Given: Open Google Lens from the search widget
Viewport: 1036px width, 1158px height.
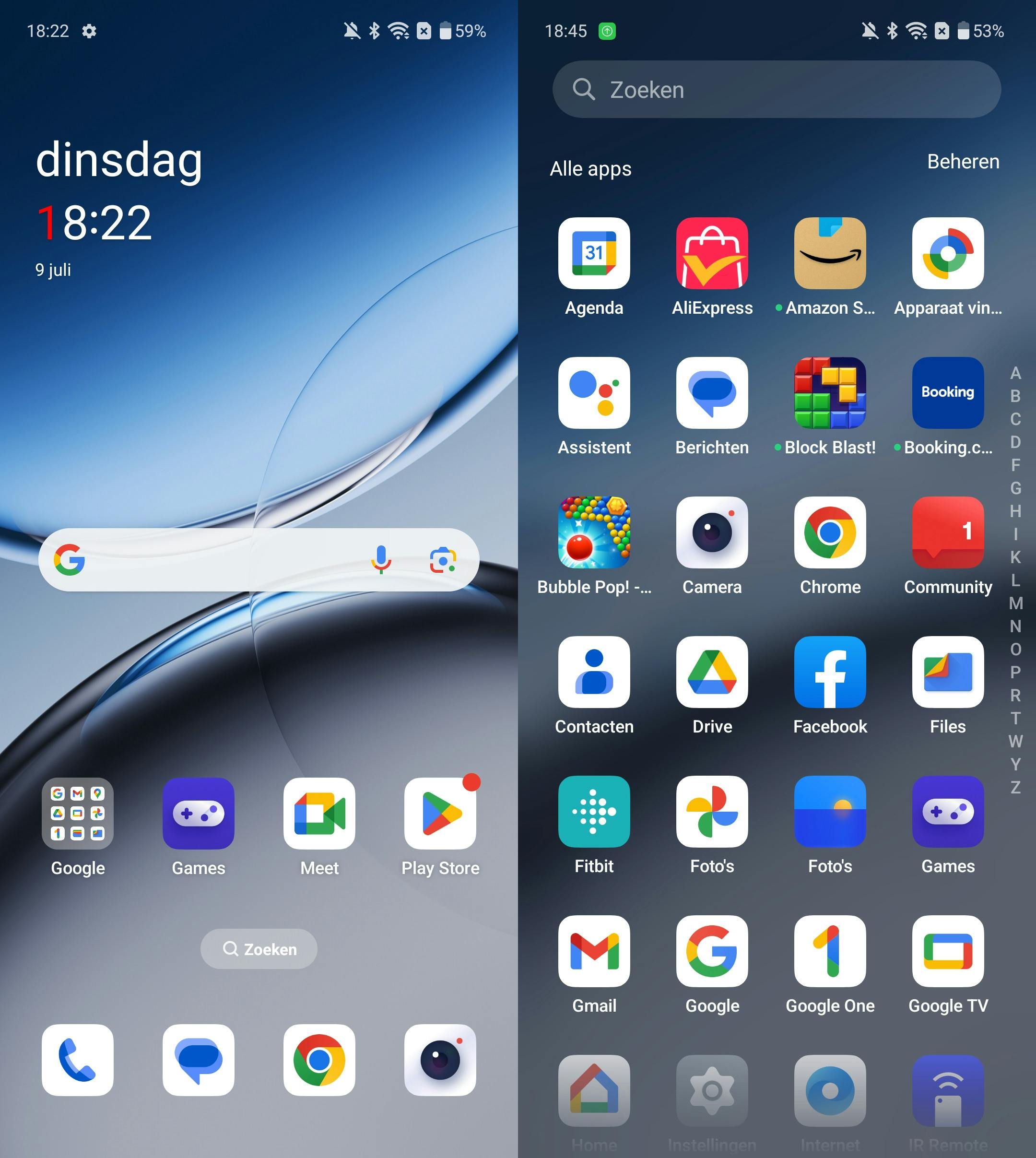Looking at the screenshot, I should coord(442,560).
